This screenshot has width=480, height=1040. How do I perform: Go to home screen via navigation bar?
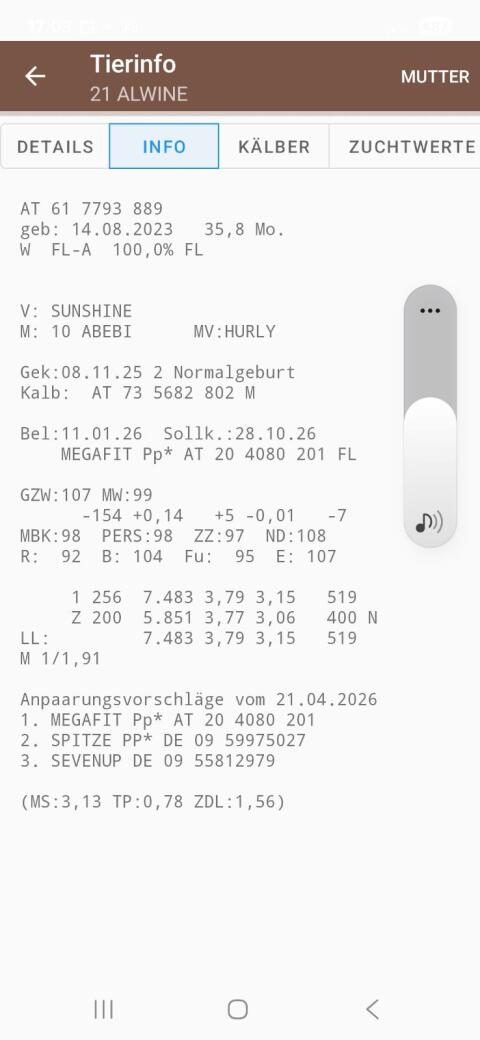click(x=237, y=1009)
